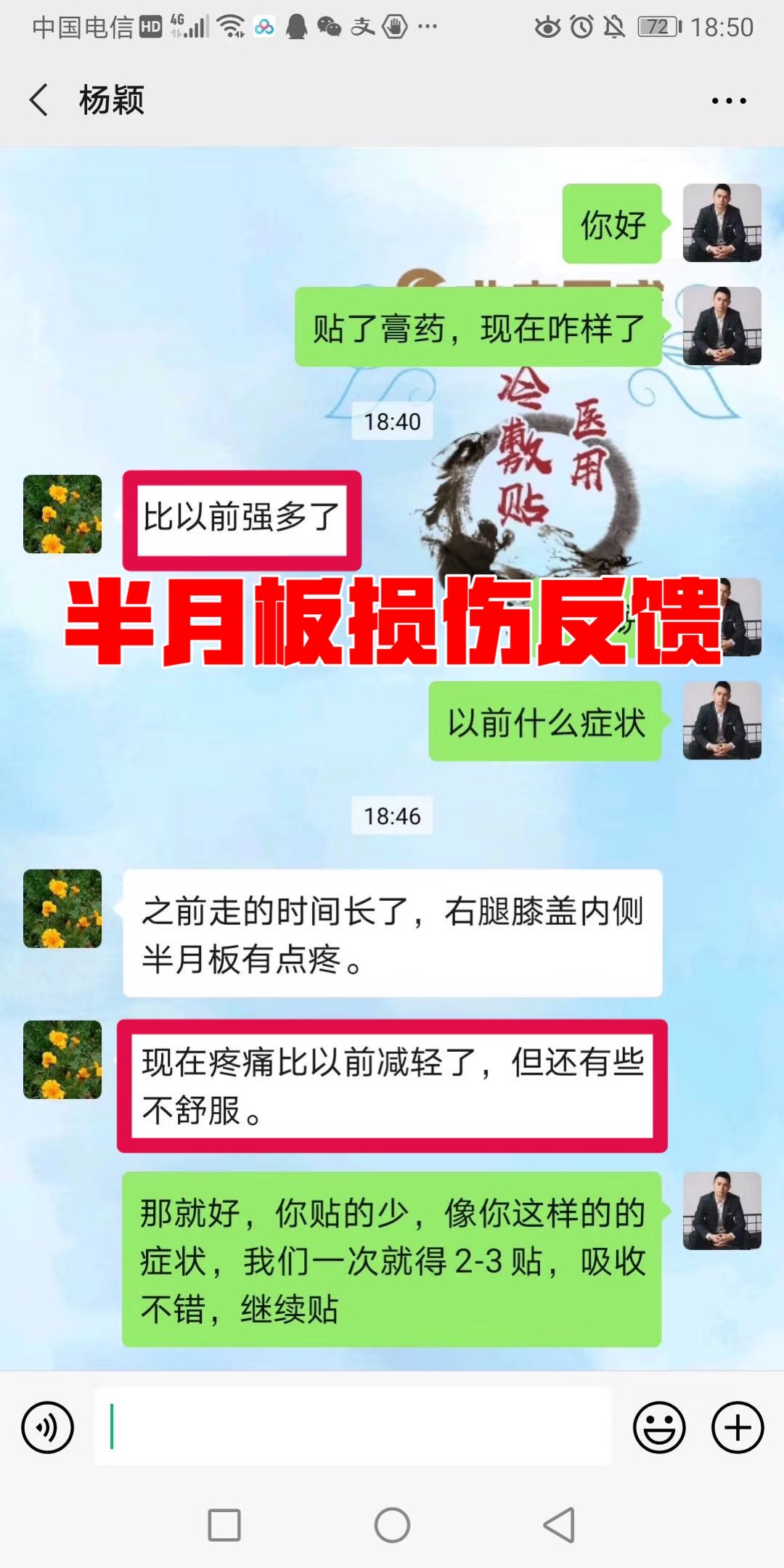The width and height of the screenshot is (784, 1568).
Task: Open the emoji picker
Action: (x=659, y=1427)
